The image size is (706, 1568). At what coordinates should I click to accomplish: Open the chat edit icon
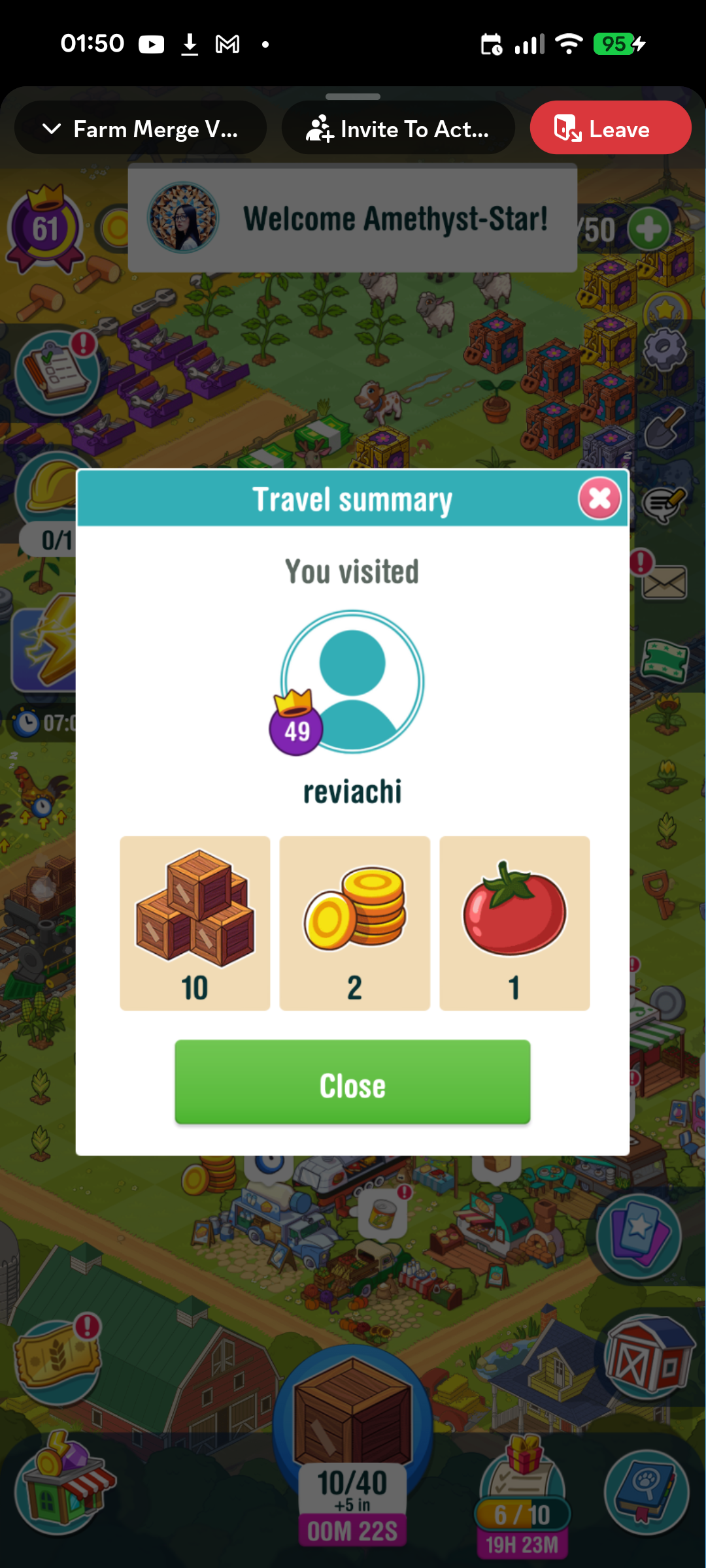(663, 505)
